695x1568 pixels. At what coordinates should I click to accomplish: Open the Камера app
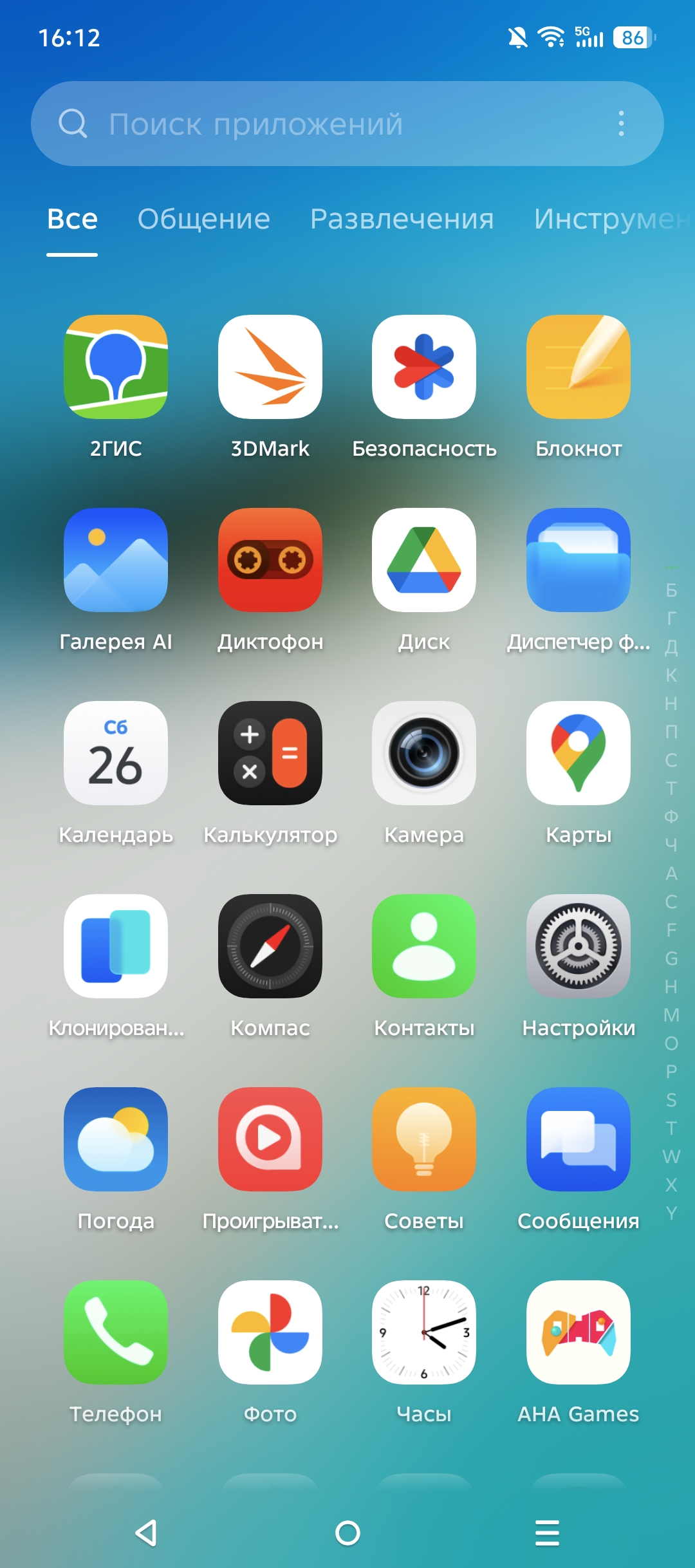424,753
